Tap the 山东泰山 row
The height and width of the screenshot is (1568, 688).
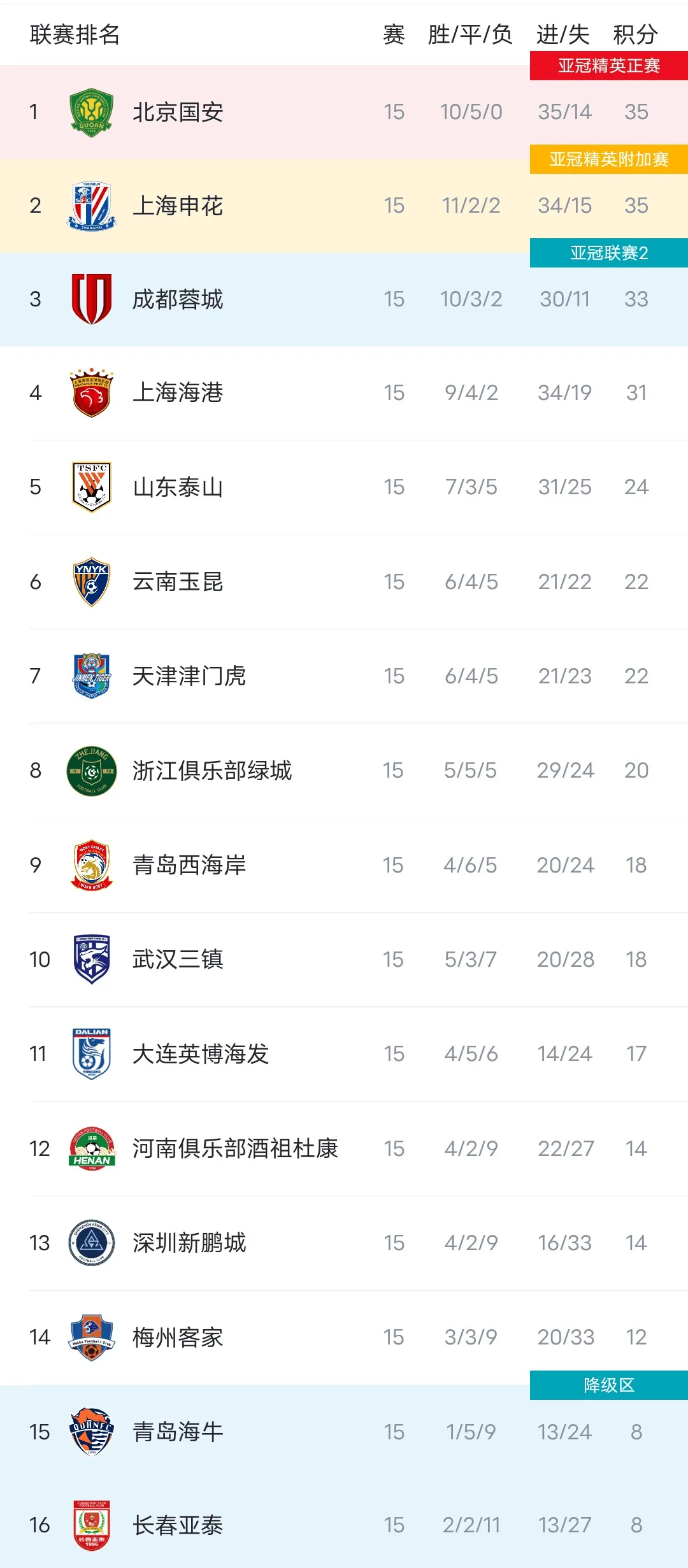click(344, 487)
